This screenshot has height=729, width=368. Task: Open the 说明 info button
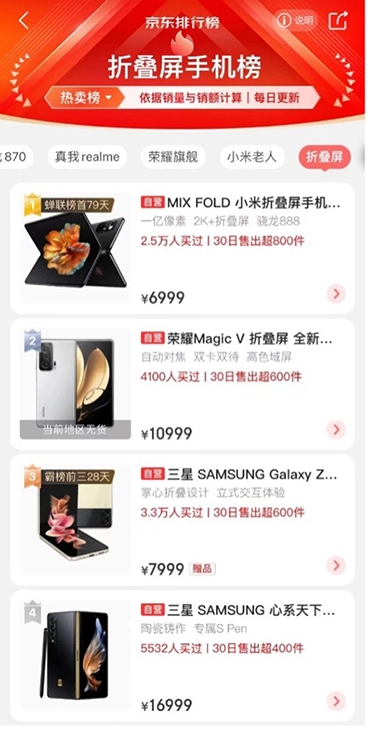pos(295,20)
